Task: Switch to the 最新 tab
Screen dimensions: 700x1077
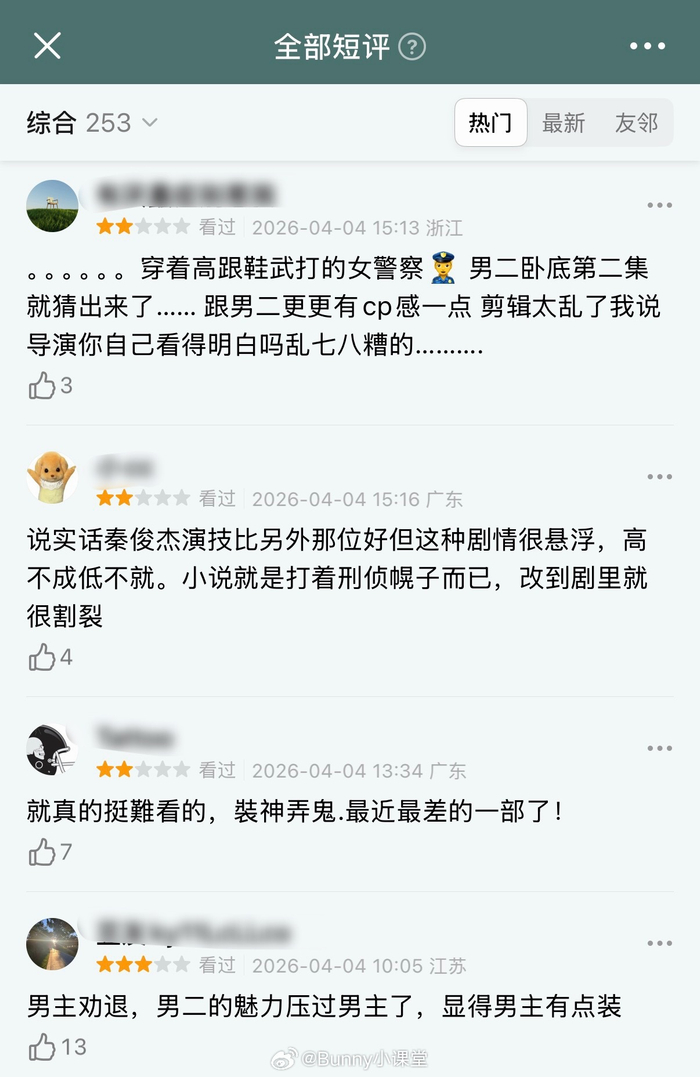Action: point(563,123)
